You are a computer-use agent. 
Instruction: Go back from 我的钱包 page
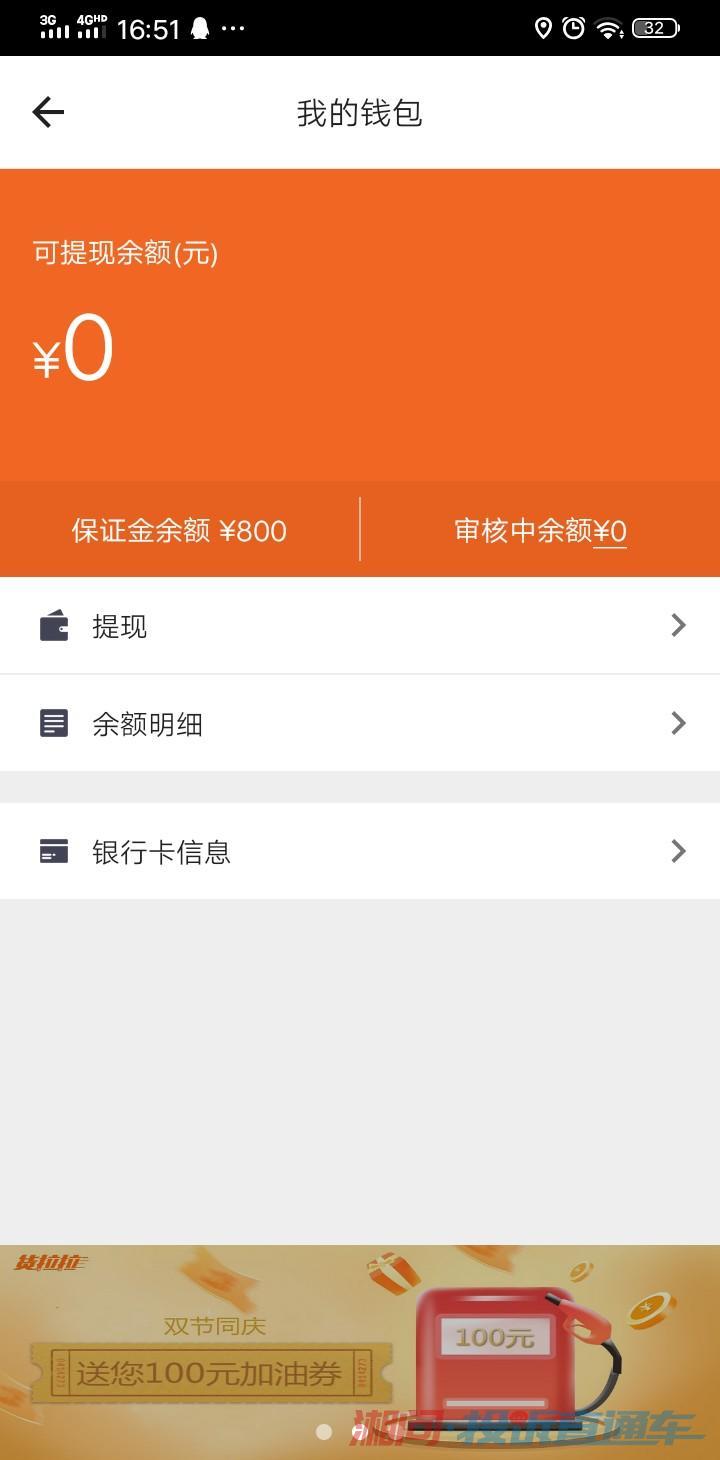(x=48, y=112)
